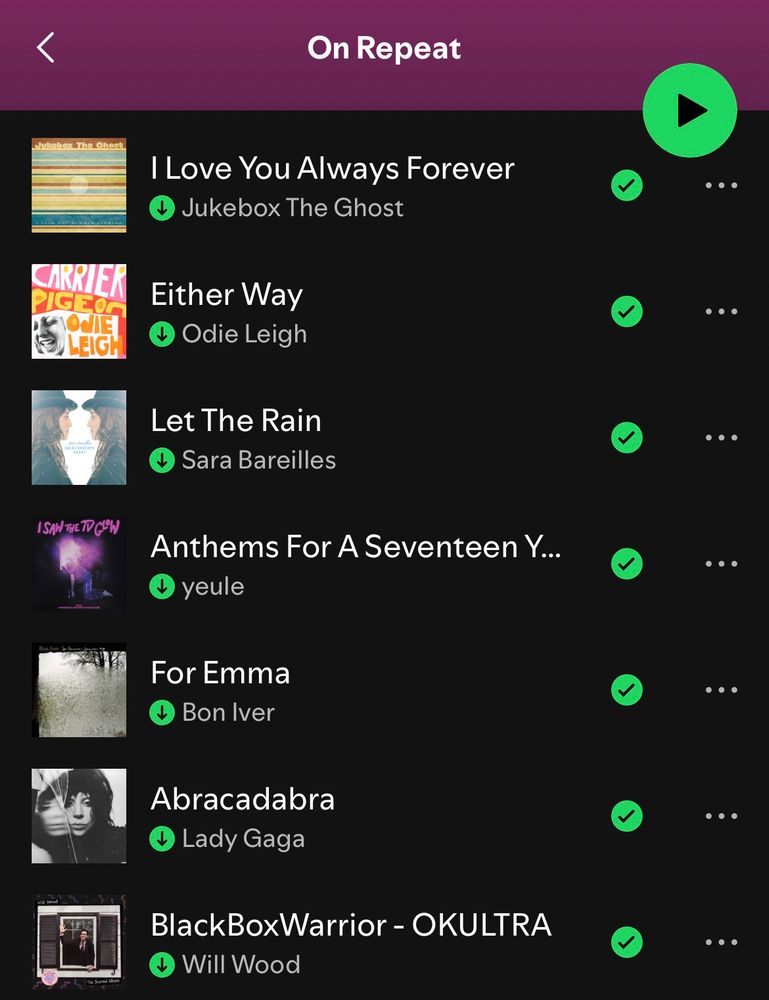The image size is (769, 1000).
Task: Tap the saved checkmark for I Love You Always Forever
Action: 627,186
